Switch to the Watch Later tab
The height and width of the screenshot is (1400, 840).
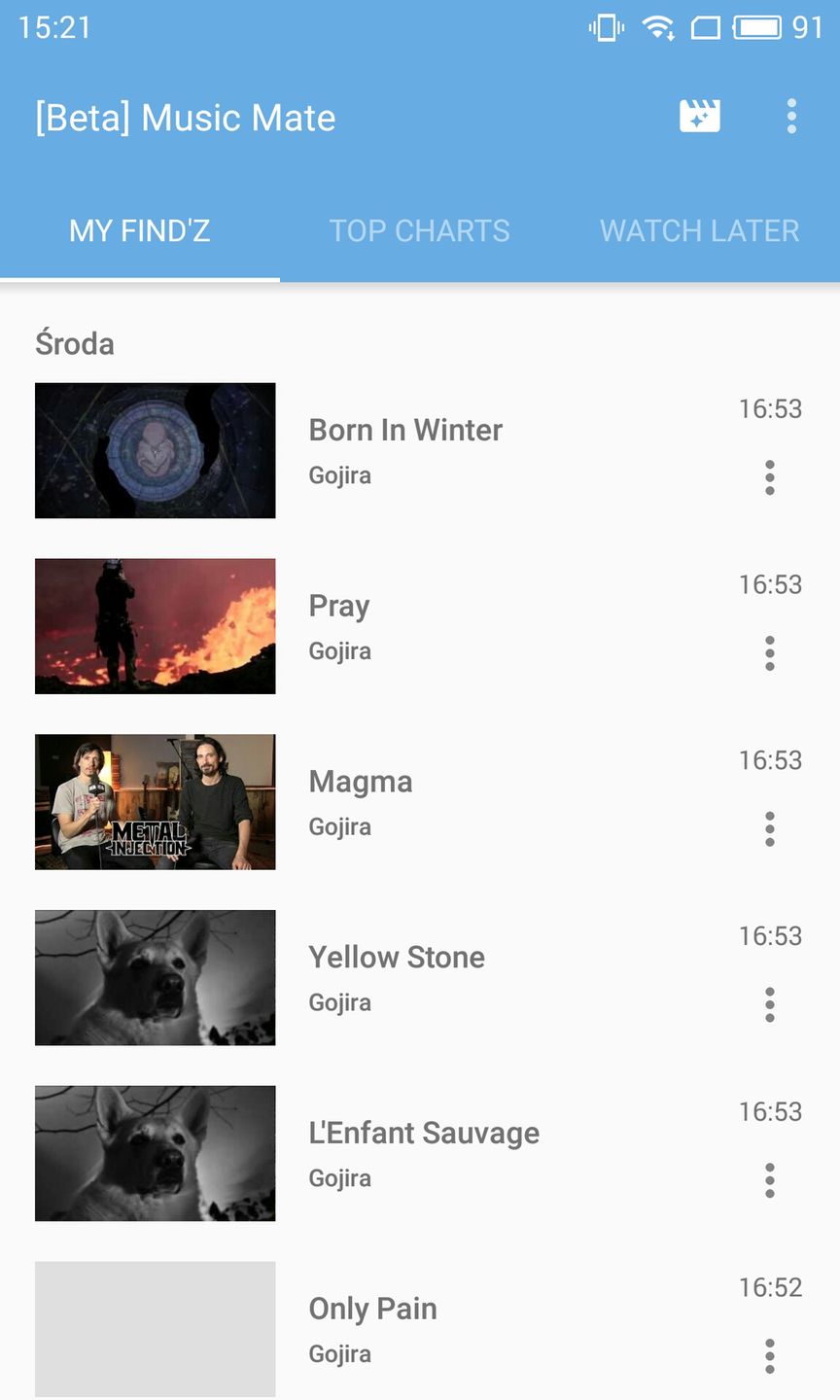pyautogui.click(x=699, y=231)
